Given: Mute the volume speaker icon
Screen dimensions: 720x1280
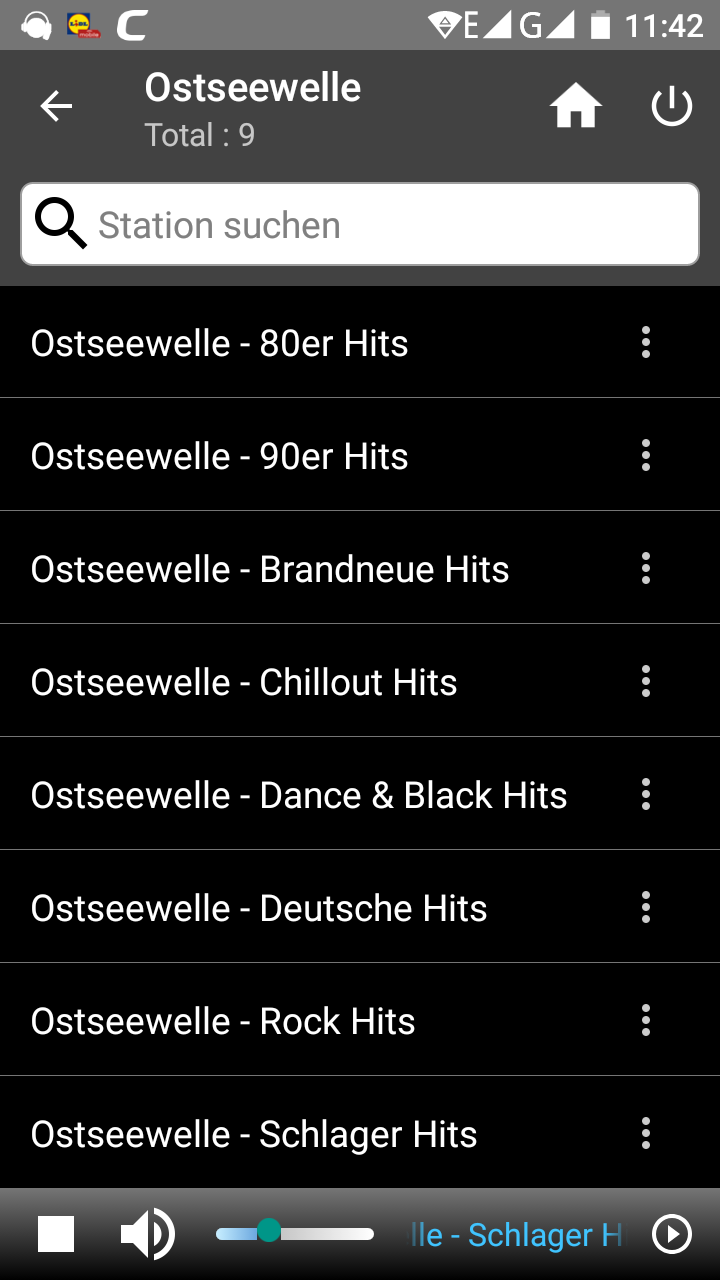Looking at the screenshot, I should pos(147,1234).
